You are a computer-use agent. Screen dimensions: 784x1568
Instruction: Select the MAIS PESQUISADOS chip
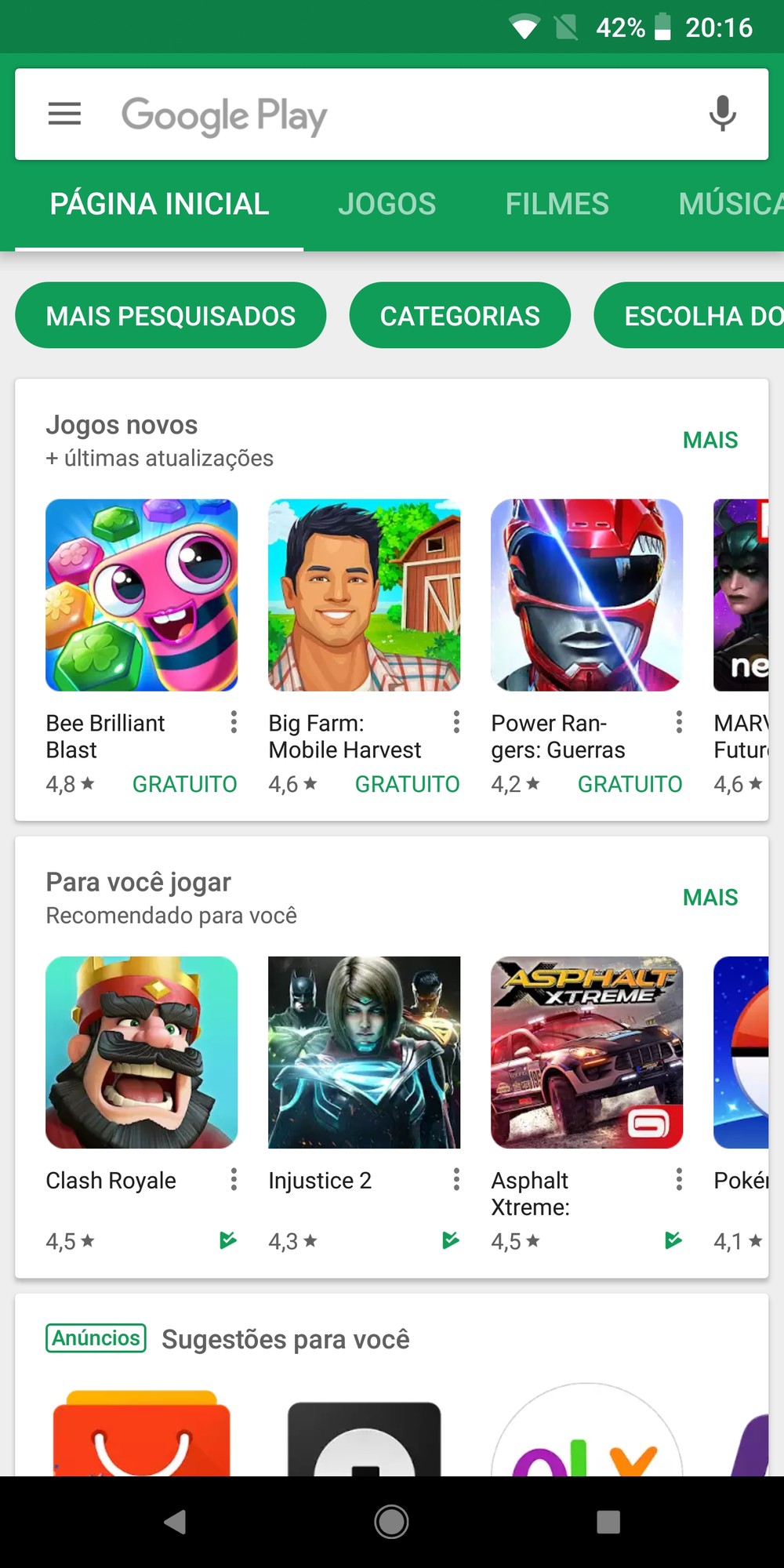tap(170, 315)
